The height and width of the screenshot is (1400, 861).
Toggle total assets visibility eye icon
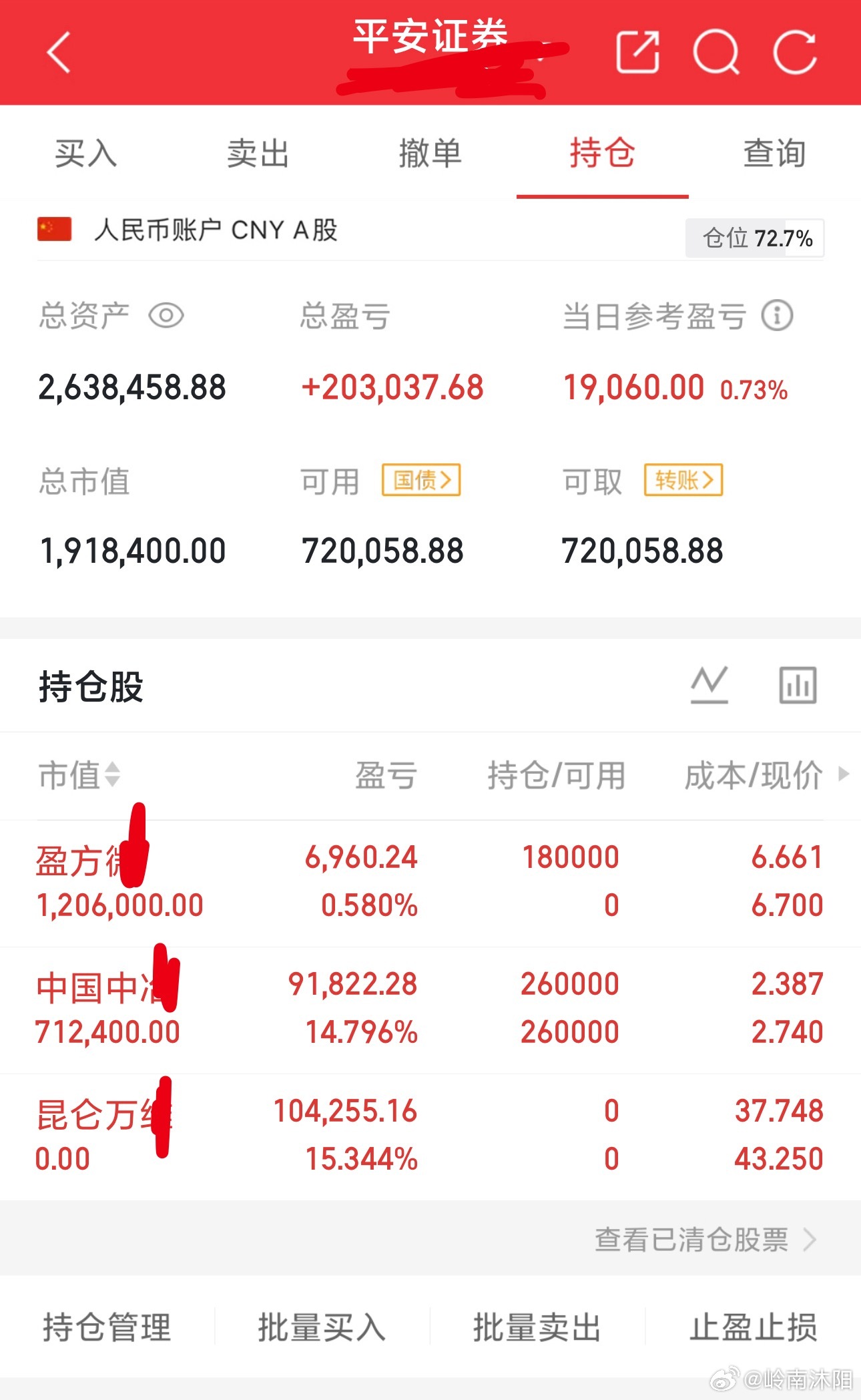click(x=166, y=315)
